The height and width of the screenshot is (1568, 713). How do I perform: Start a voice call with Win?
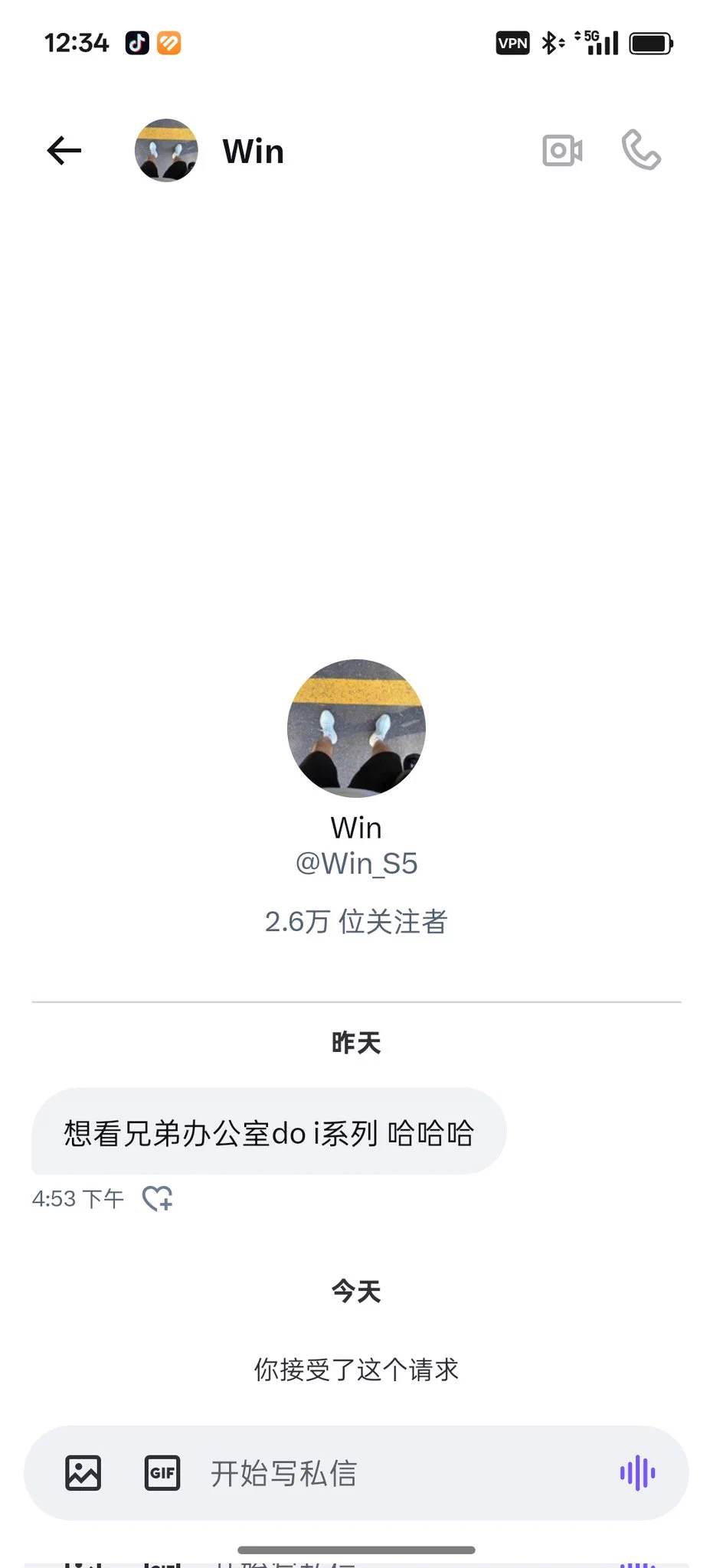tap(641, 150)
